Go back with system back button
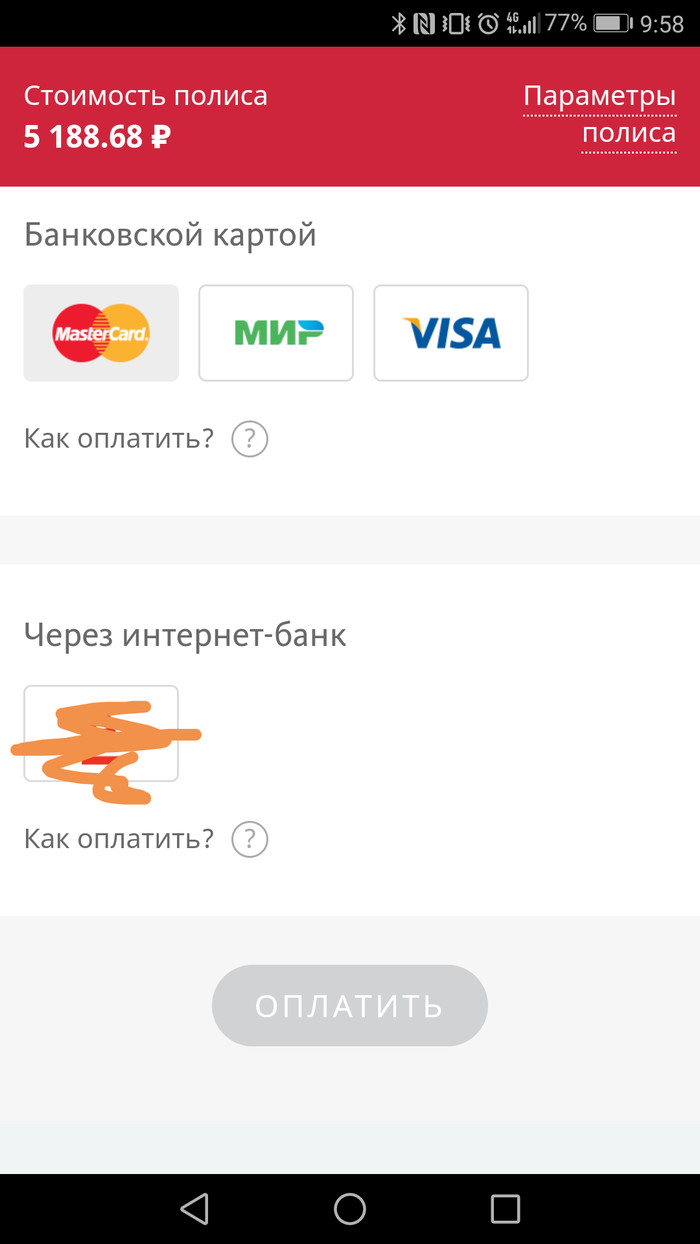Screen dimensions: 700x1244 (194, 1209)
